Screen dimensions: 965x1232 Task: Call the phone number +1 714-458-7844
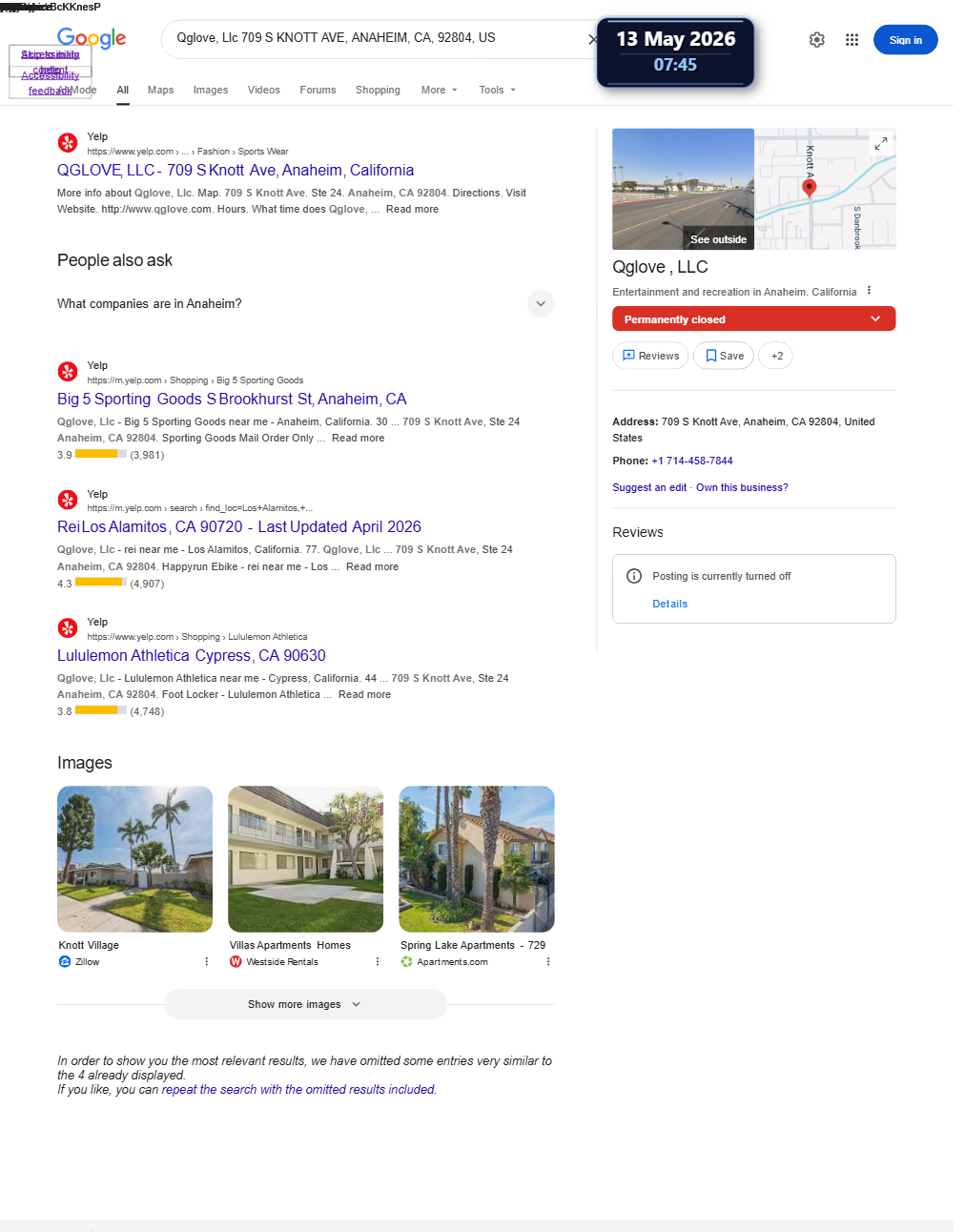[691, 461]
